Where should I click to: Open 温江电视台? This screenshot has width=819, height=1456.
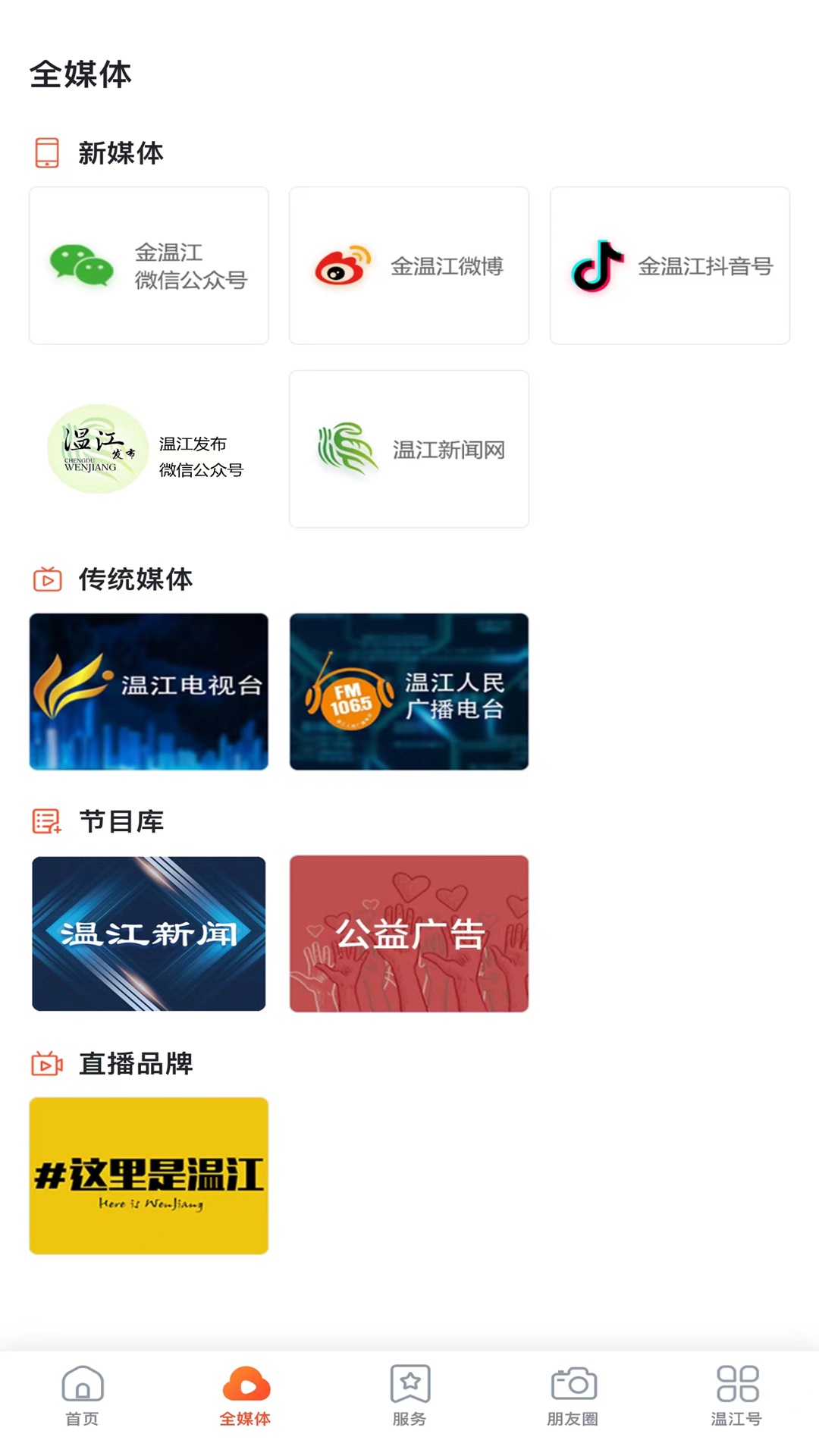149,691
